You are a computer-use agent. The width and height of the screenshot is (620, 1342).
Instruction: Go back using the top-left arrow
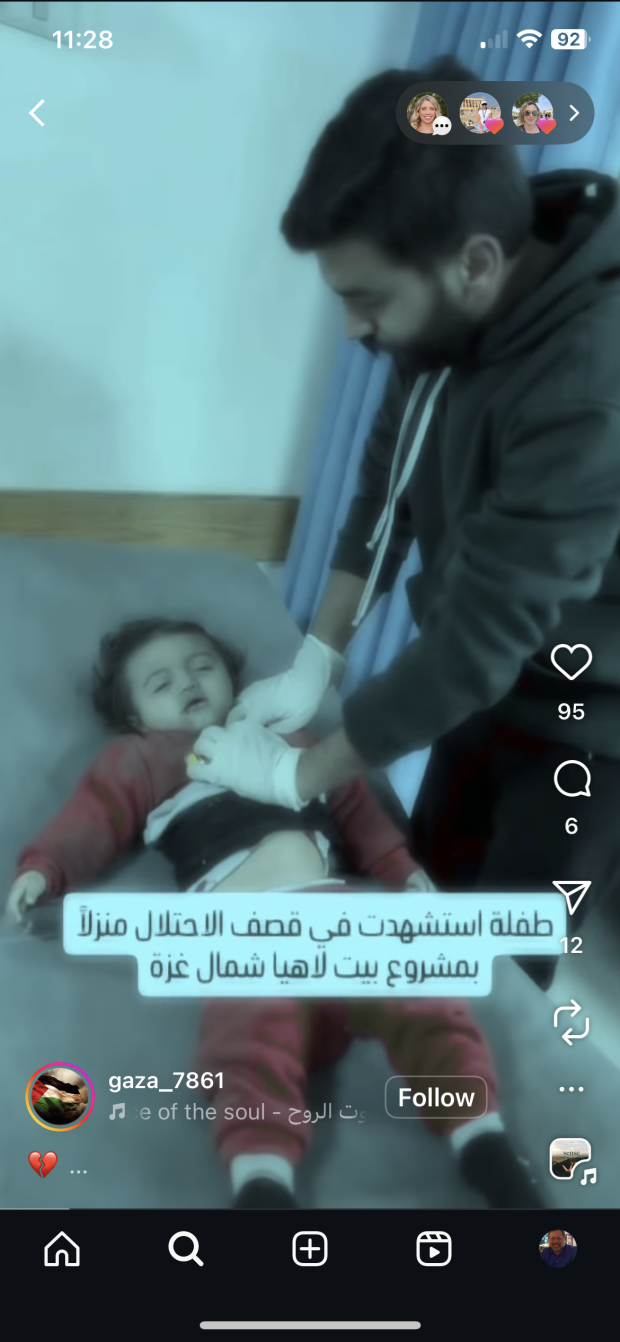point(37,113)
